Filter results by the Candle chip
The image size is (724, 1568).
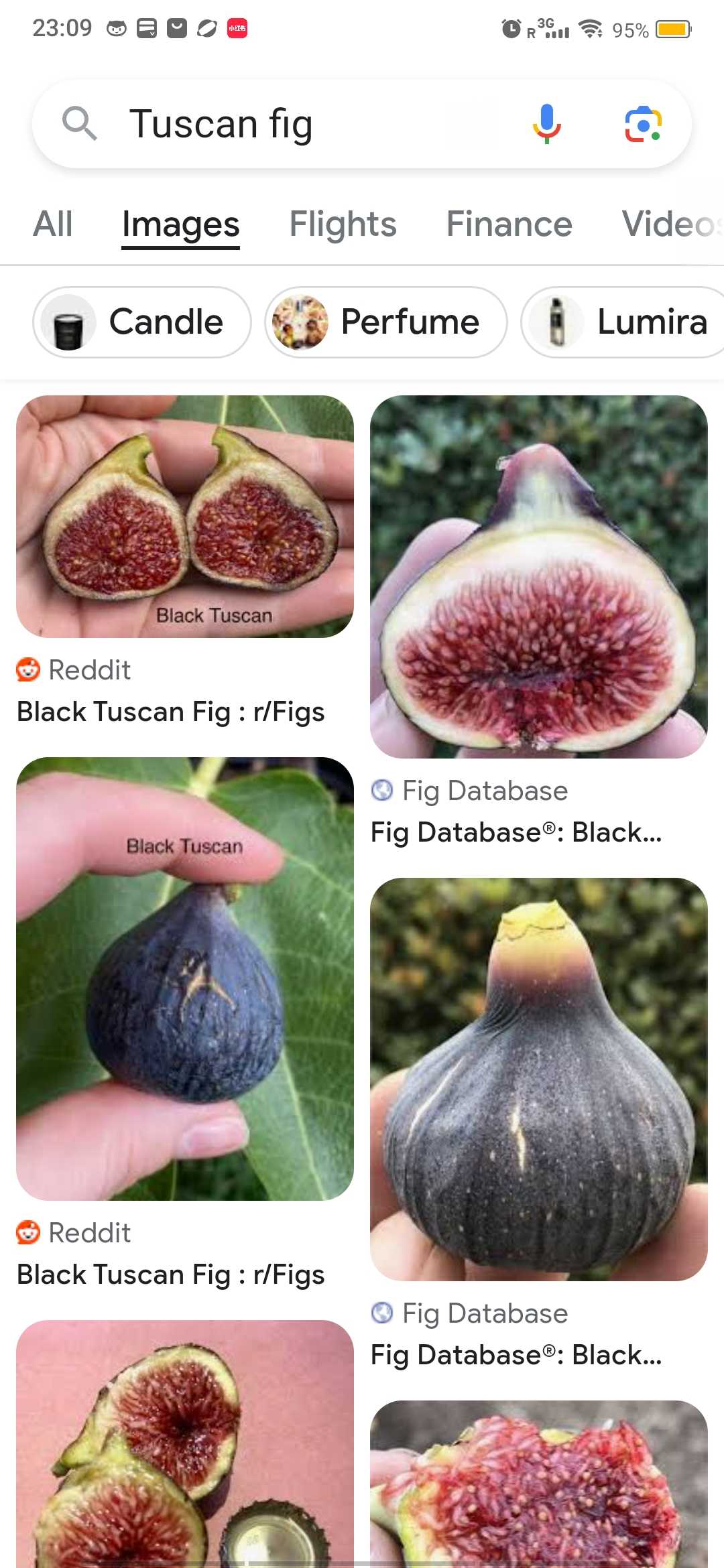(x=142, y=322)
